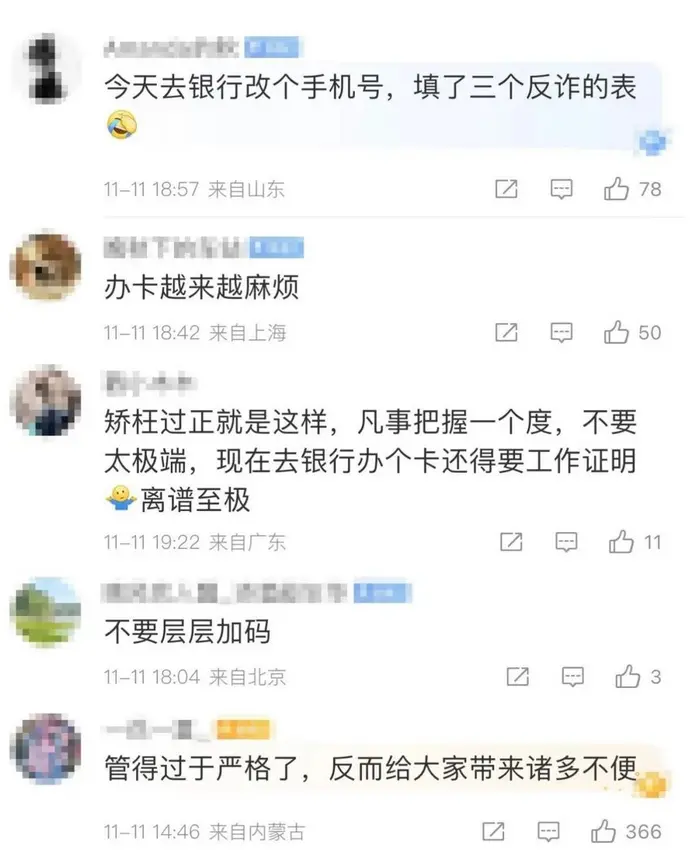Reply to the comment ending 离谱至极
Viewport: 690px width, 858px height.
[567, 542]
